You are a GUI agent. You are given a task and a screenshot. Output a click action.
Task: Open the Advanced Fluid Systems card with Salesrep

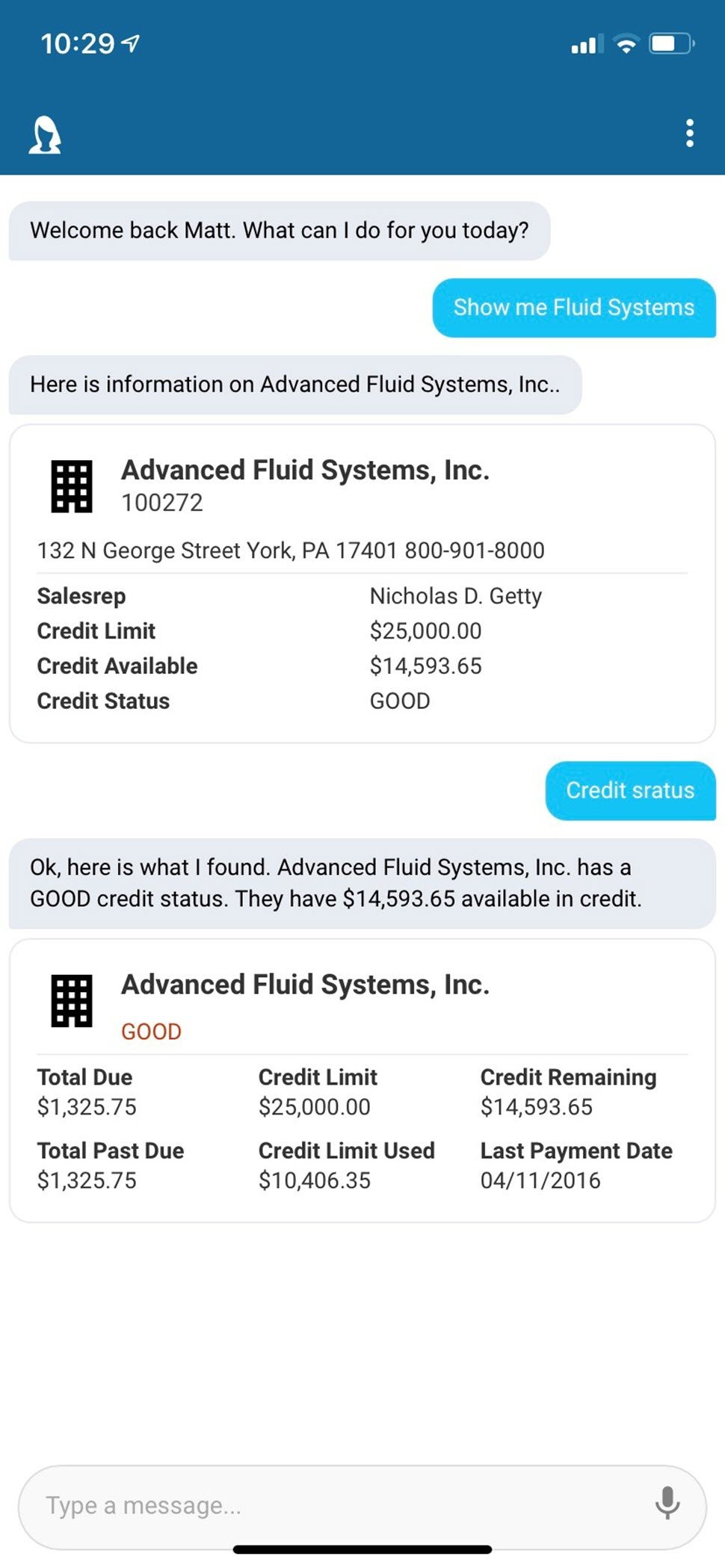[x=362, y=583]
